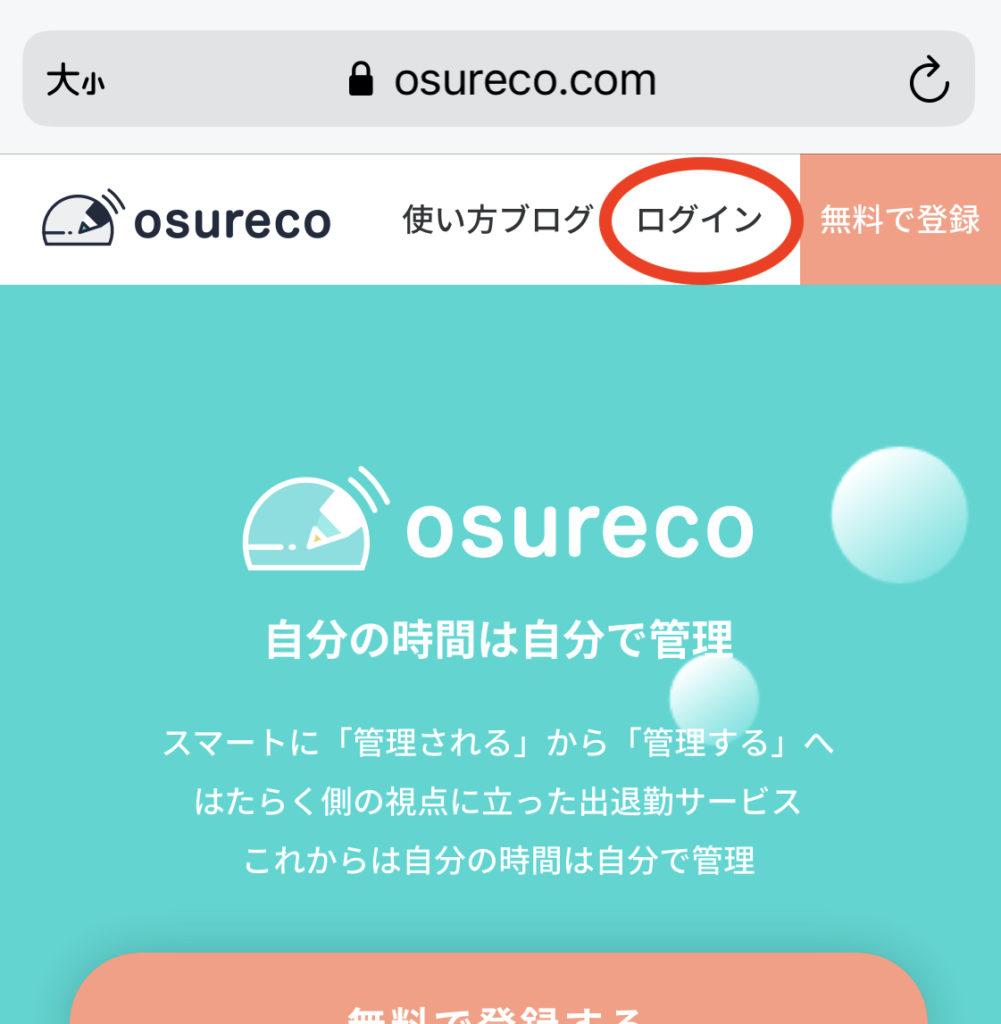Open the 使い方ブログ link
This screenshot has height=1024, width=1001.
point(497,219)
